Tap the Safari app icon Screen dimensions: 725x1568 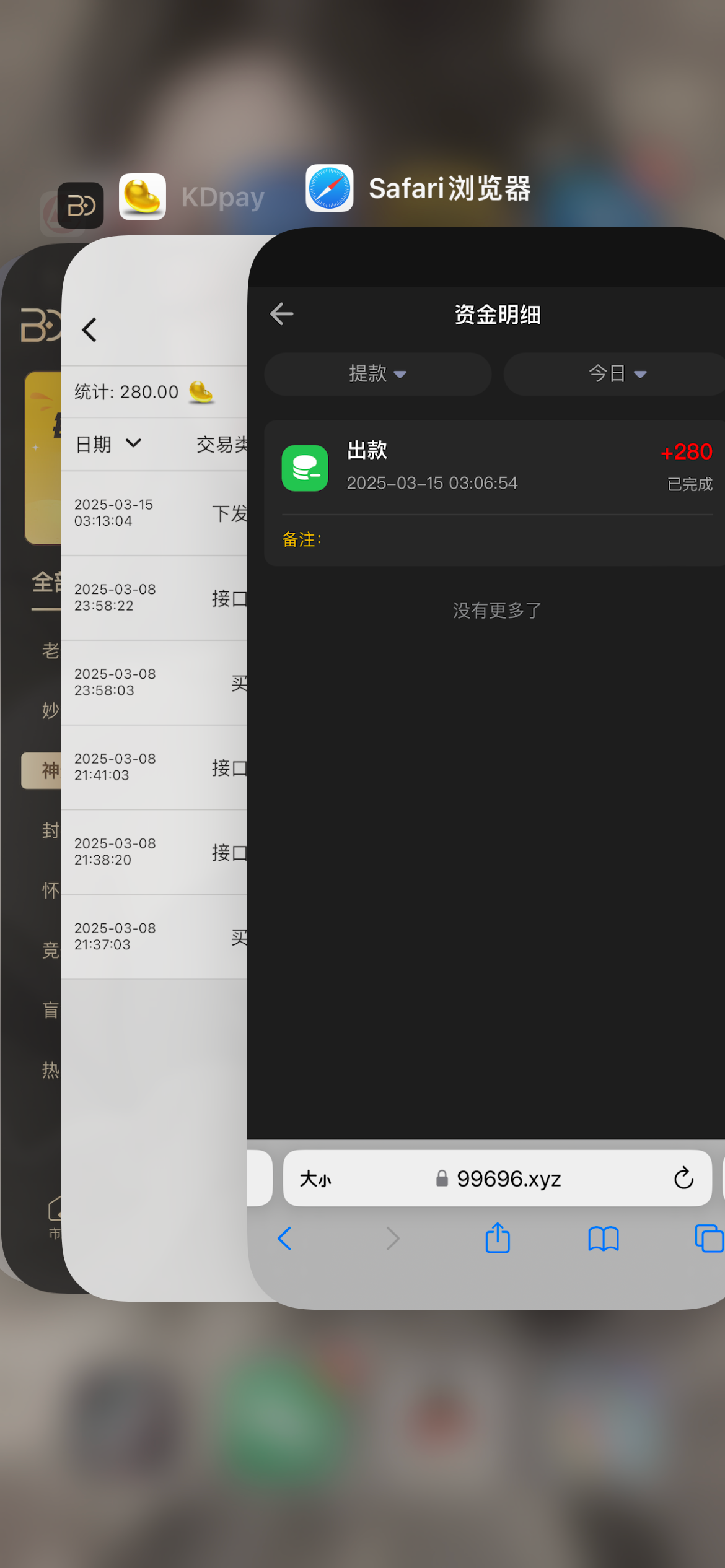(329, 188)
